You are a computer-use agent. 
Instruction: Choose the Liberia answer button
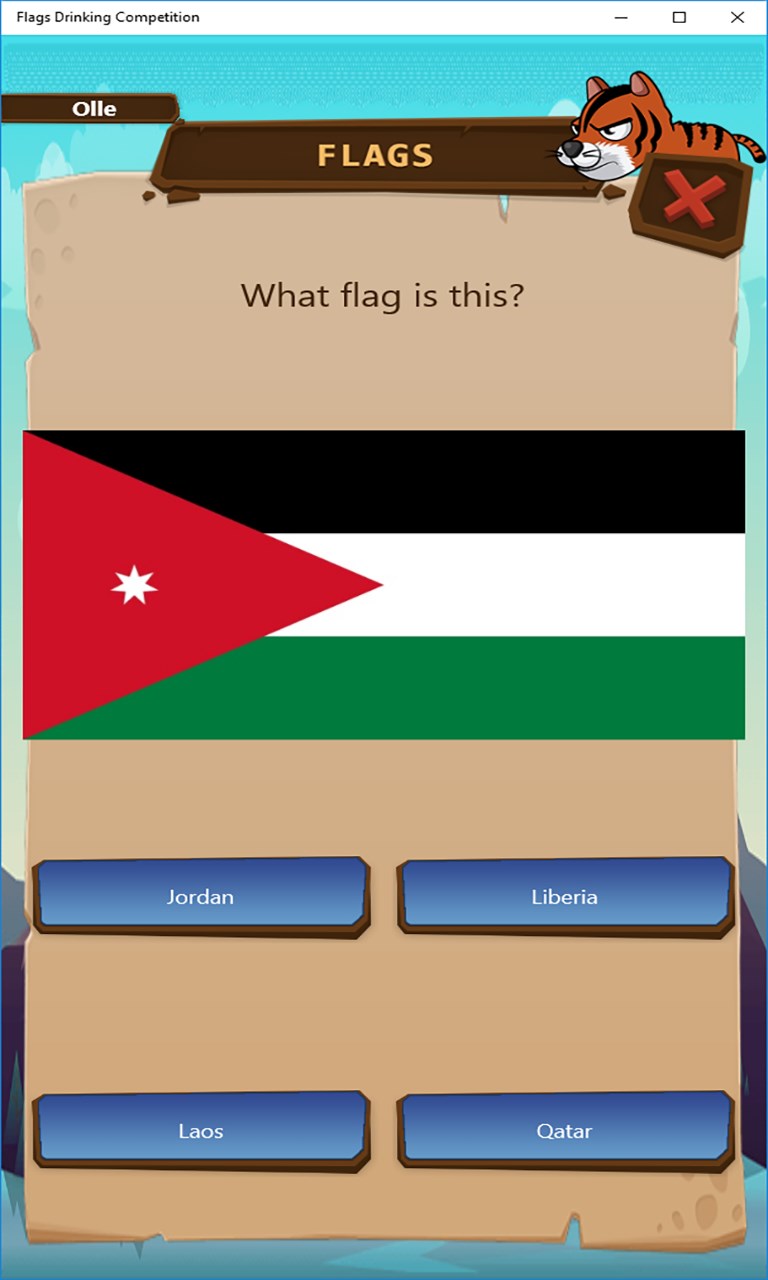[565, 896]
